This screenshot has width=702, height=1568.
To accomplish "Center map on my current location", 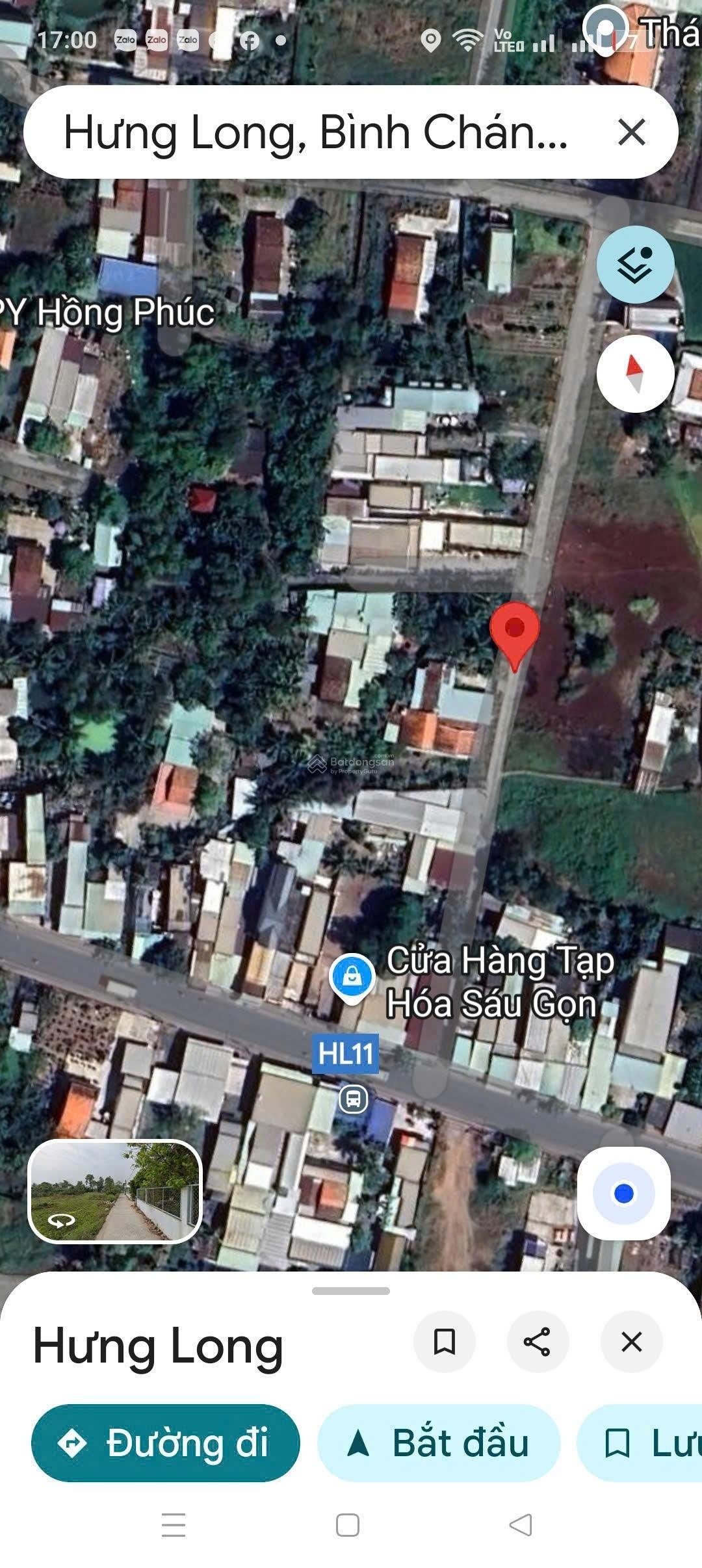I will pyautogui.click(x=623, y=1194).
